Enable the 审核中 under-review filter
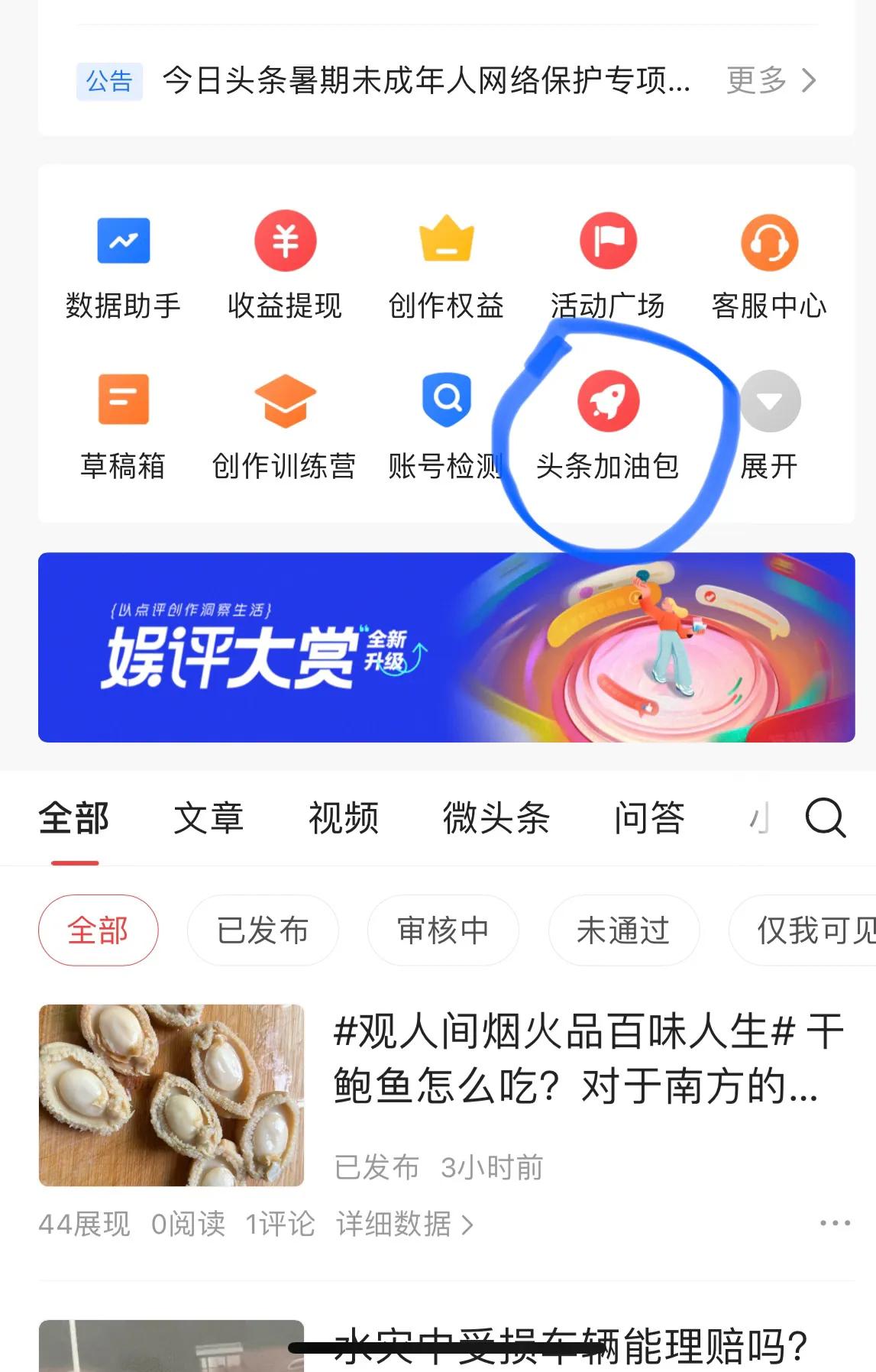Screen dimensions: 876x1372 pyautogui.click(x=443, y=930)
